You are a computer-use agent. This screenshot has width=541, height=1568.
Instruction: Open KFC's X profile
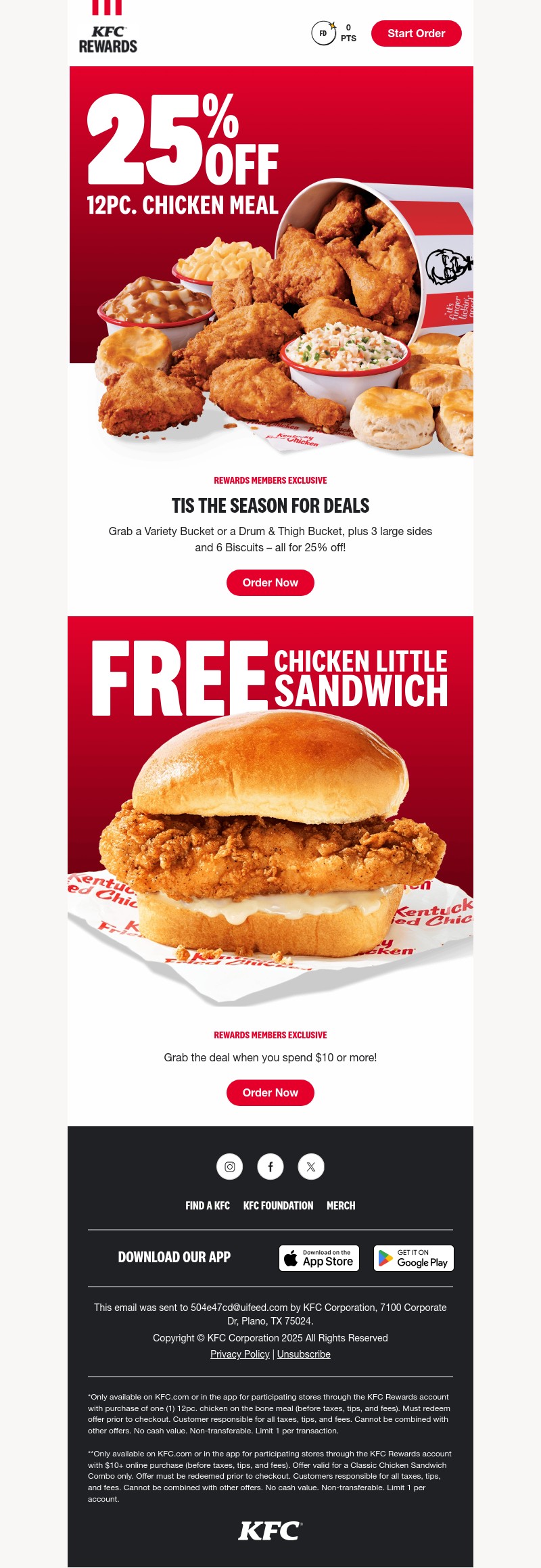pyautogui.click(x=311, y=1166)
